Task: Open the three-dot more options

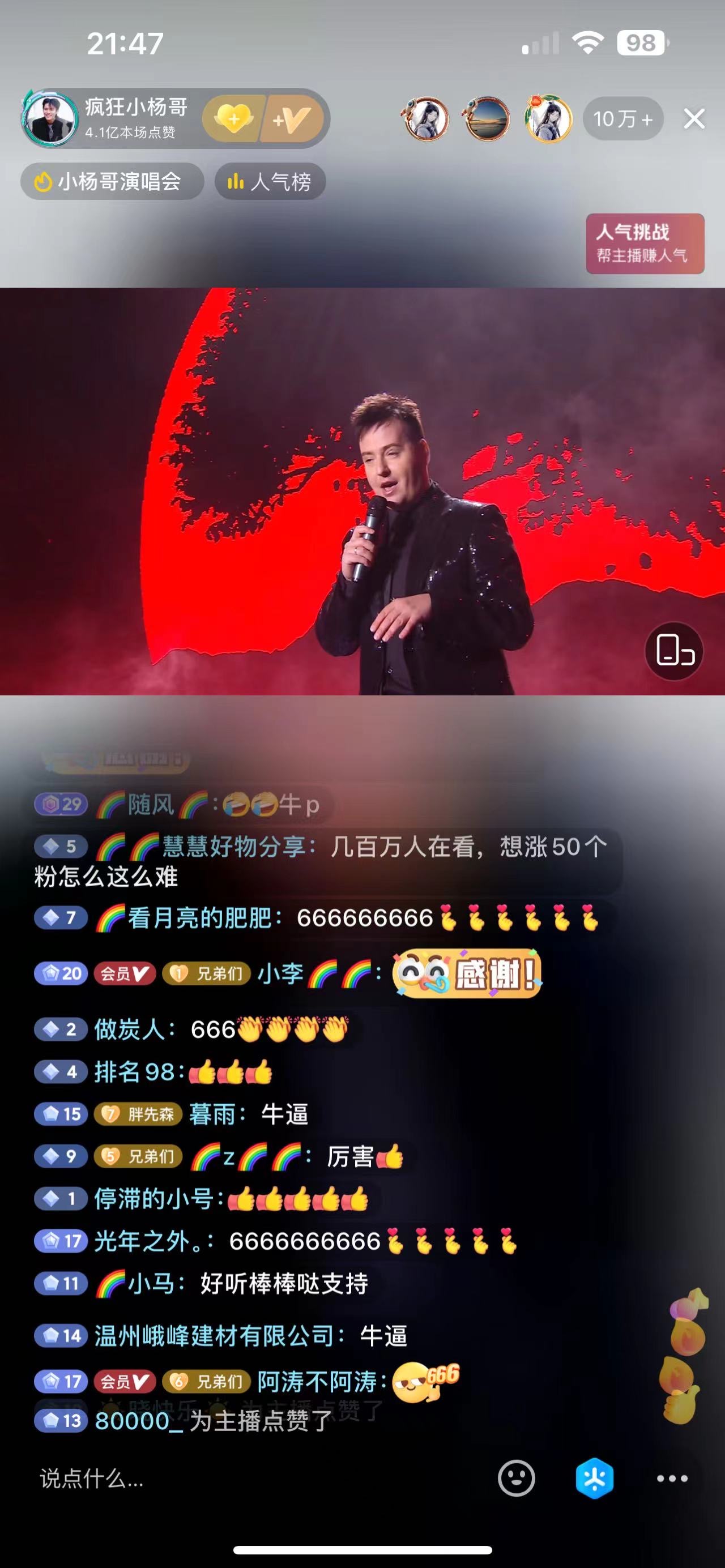Action: point(672,1479)
